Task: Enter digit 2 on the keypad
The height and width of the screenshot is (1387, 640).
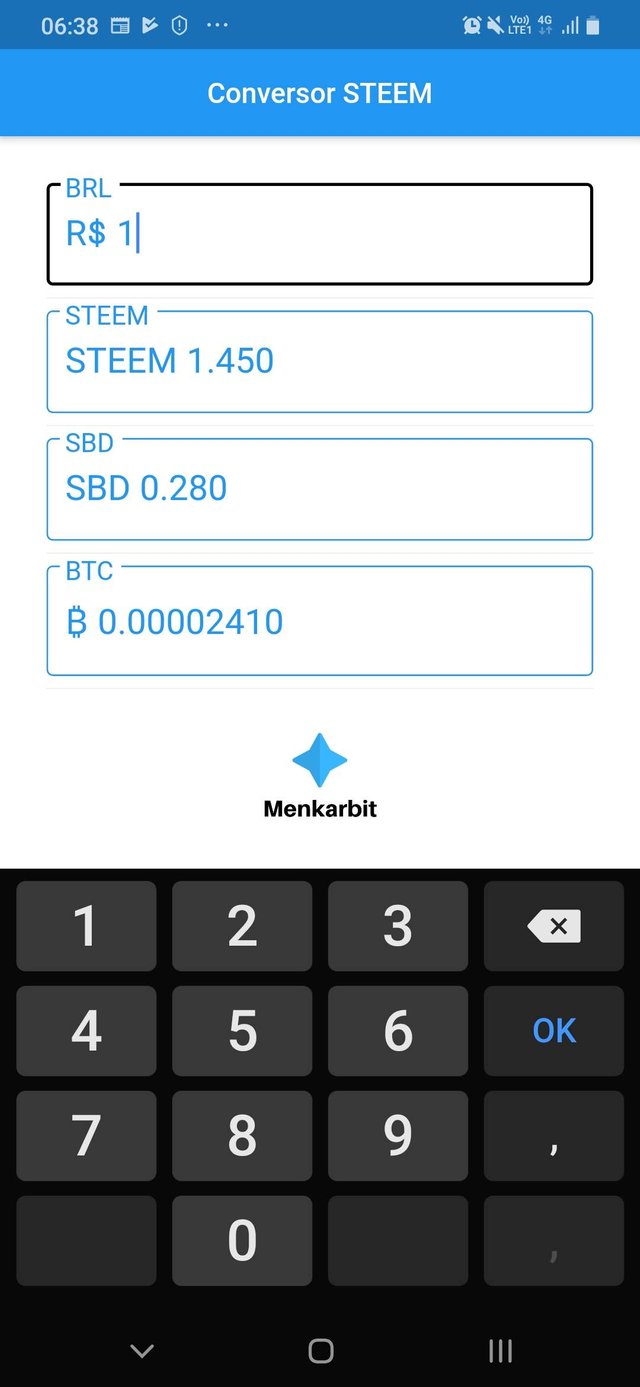Action: click(242, 926)
